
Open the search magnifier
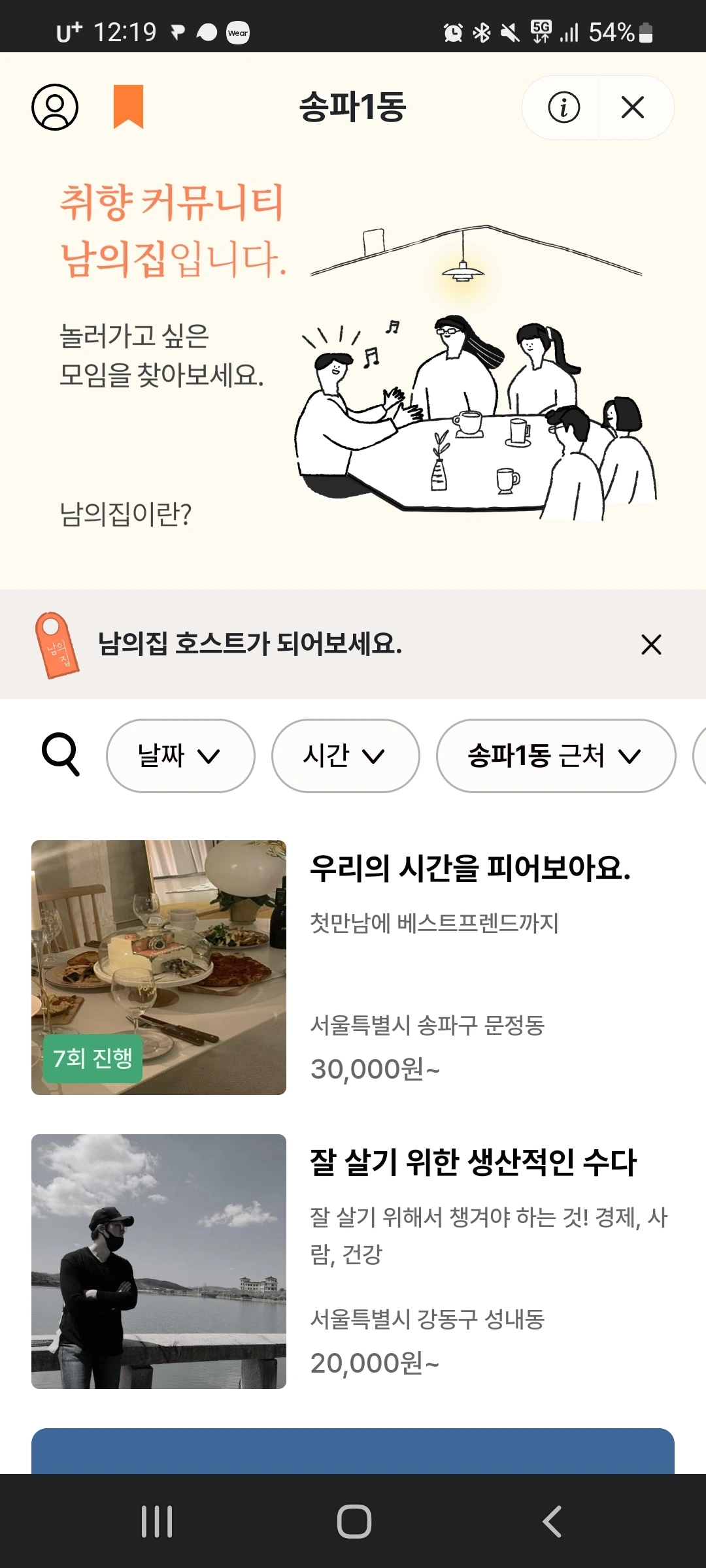click(x=61, y=755)
